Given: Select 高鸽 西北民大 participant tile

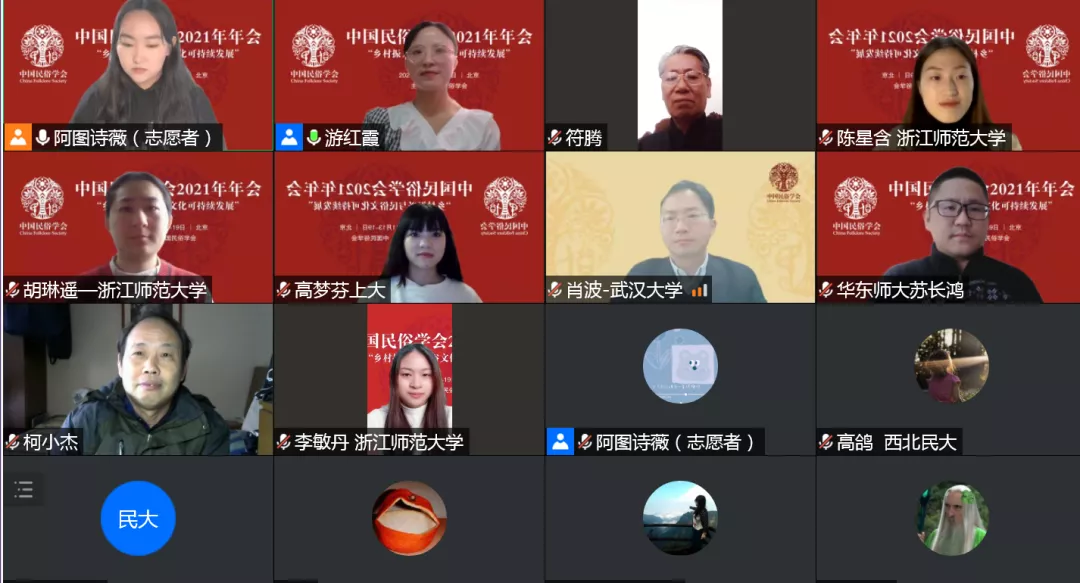Looking at the screenshot, I should point(948,379).
